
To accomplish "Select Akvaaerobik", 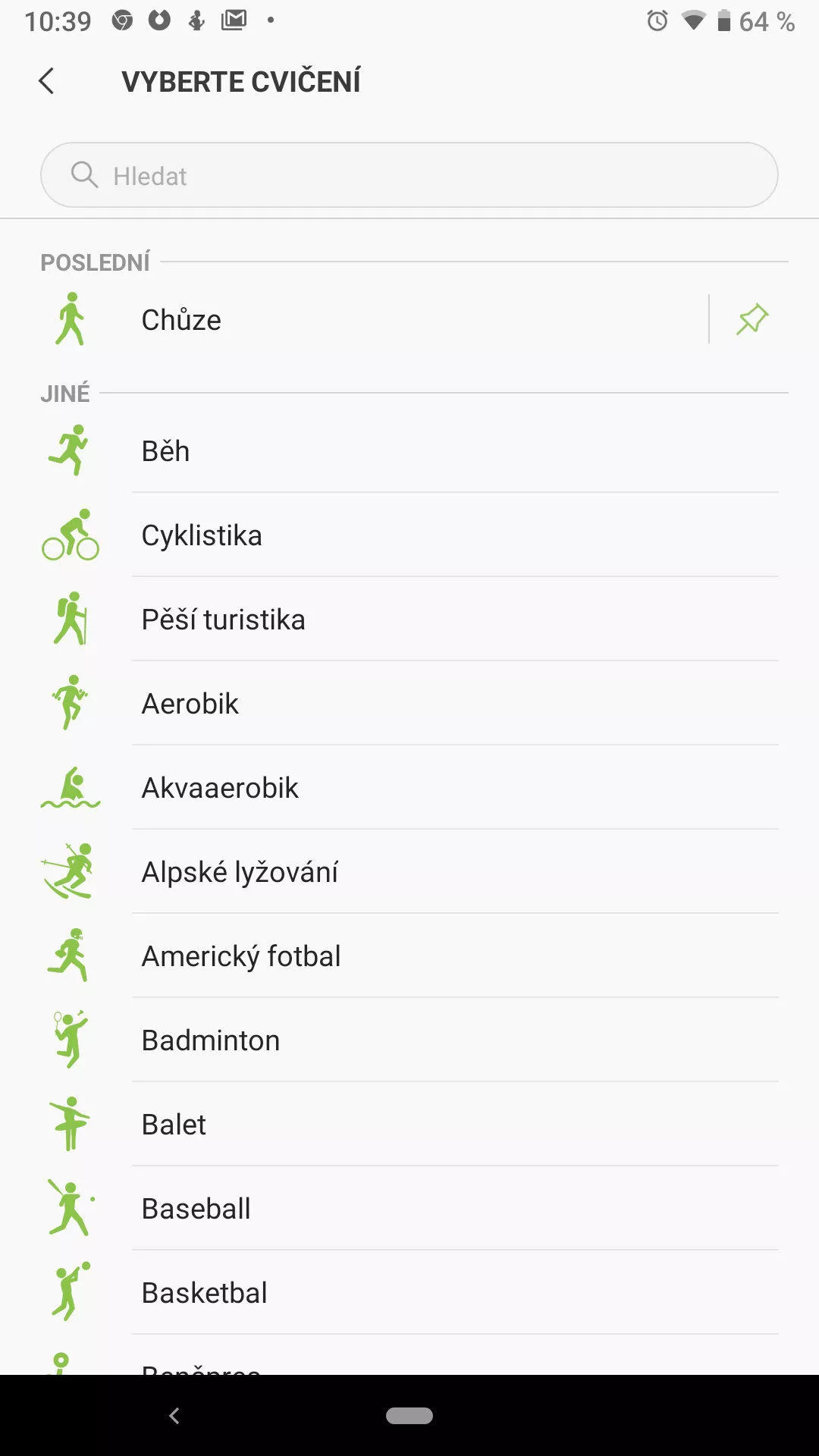I will (409, 787).
